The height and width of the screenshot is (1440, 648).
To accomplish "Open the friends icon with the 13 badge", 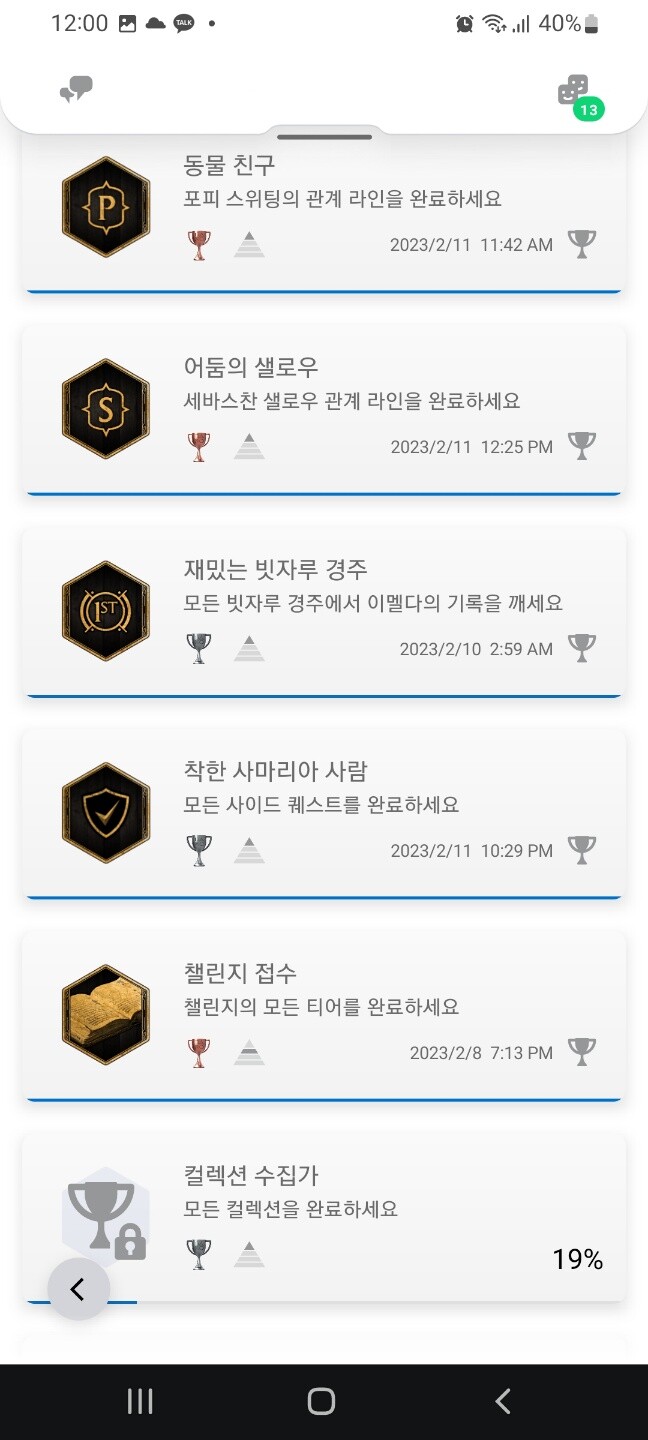I will 573,92.
